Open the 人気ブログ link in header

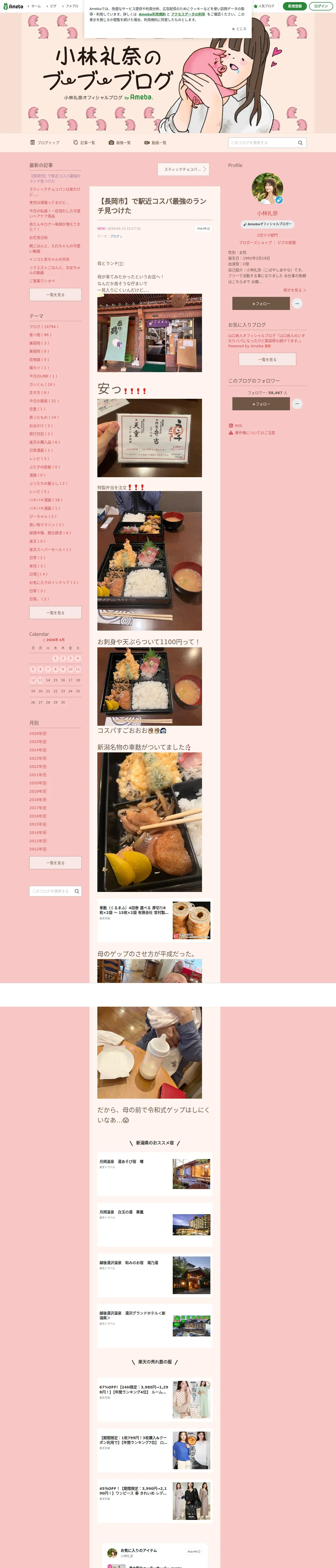pos(264,6)
